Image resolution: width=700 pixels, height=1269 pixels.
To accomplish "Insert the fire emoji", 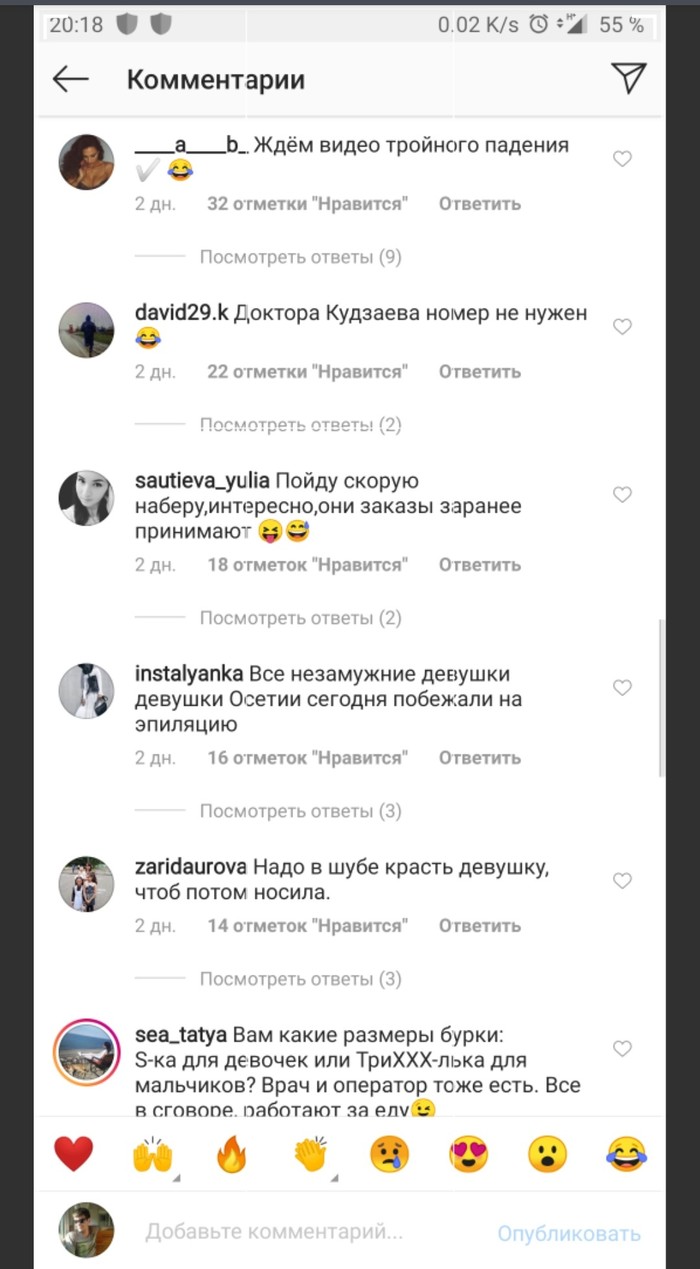I will tap(231, 1155).
